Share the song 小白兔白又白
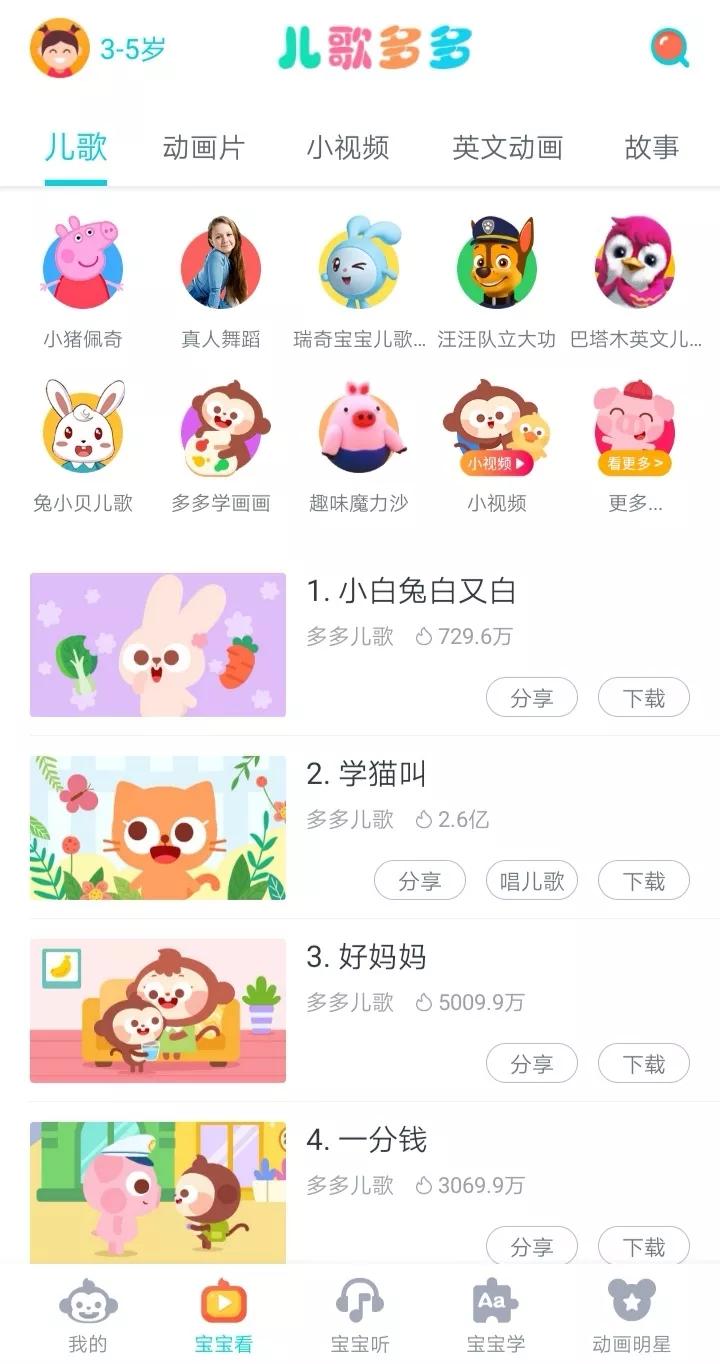 (x=531, y=698)
